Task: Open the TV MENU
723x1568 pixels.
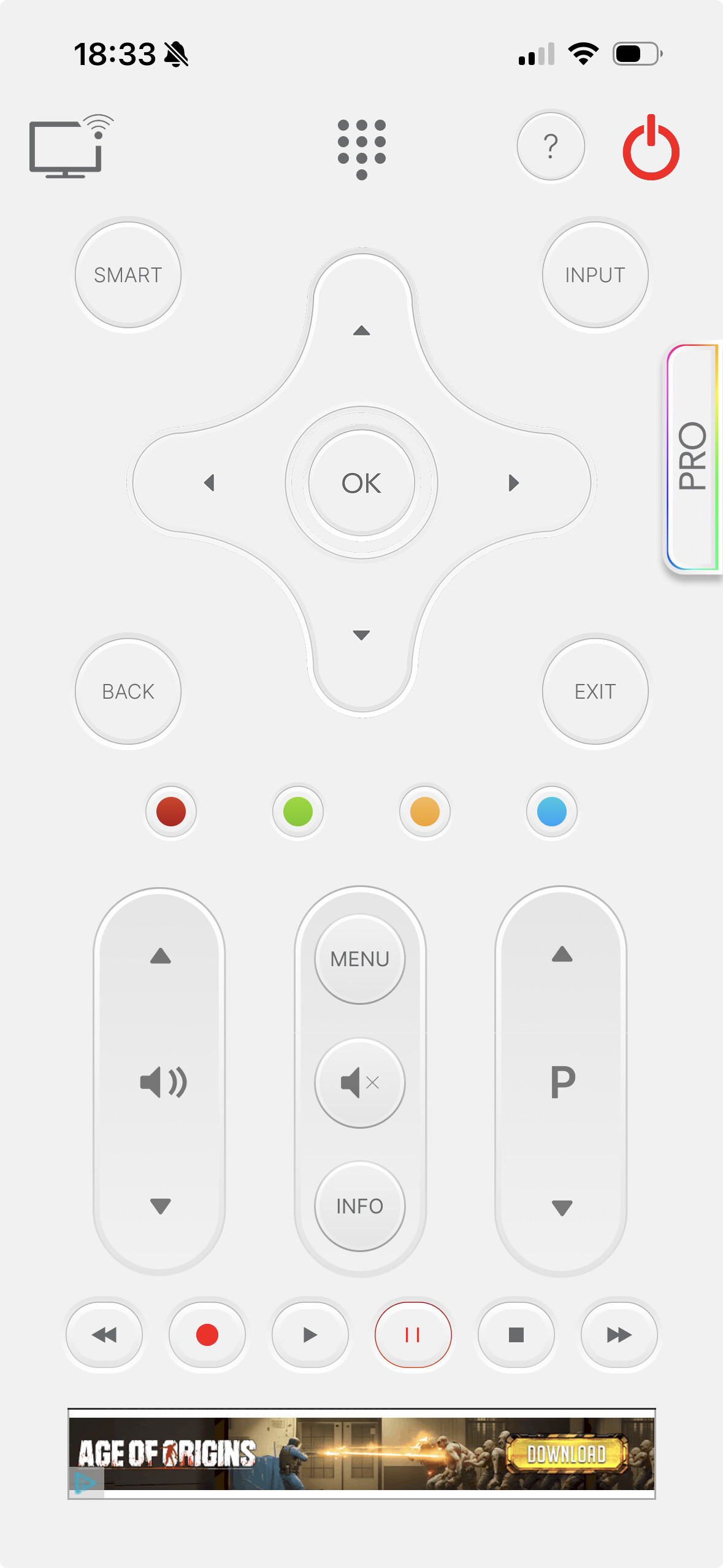Action: pos(359,958)
